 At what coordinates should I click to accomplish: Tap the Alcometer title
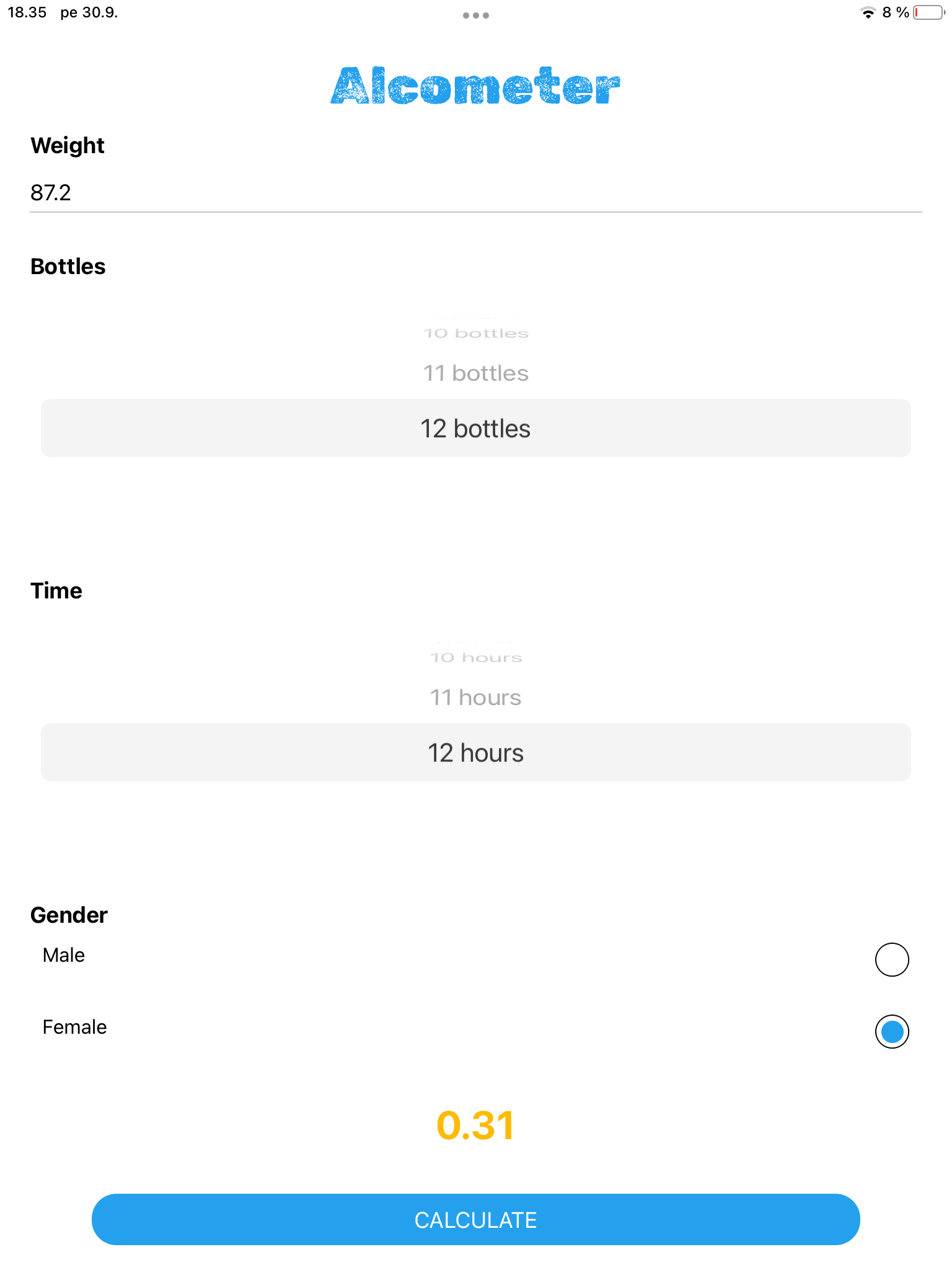[x=475, y=86]
